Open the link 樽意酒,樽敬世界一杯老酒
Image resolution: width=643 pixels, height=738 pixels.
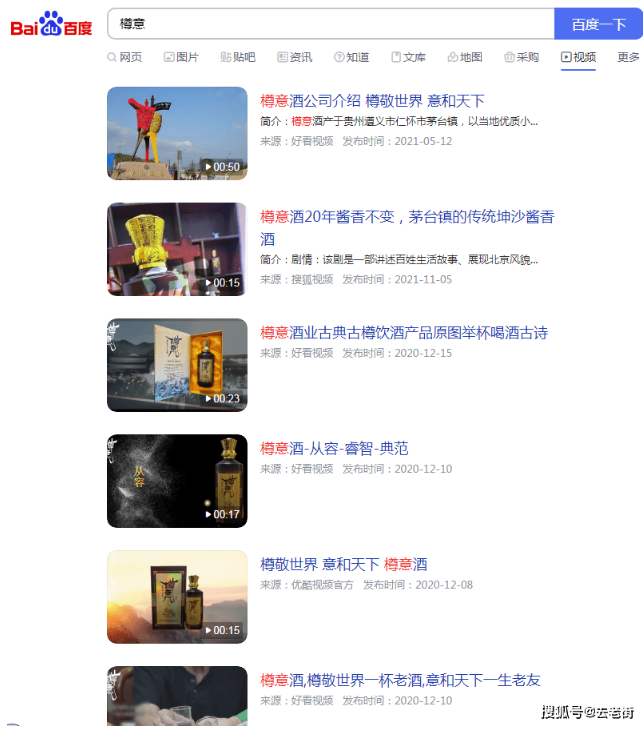(400, 680)
